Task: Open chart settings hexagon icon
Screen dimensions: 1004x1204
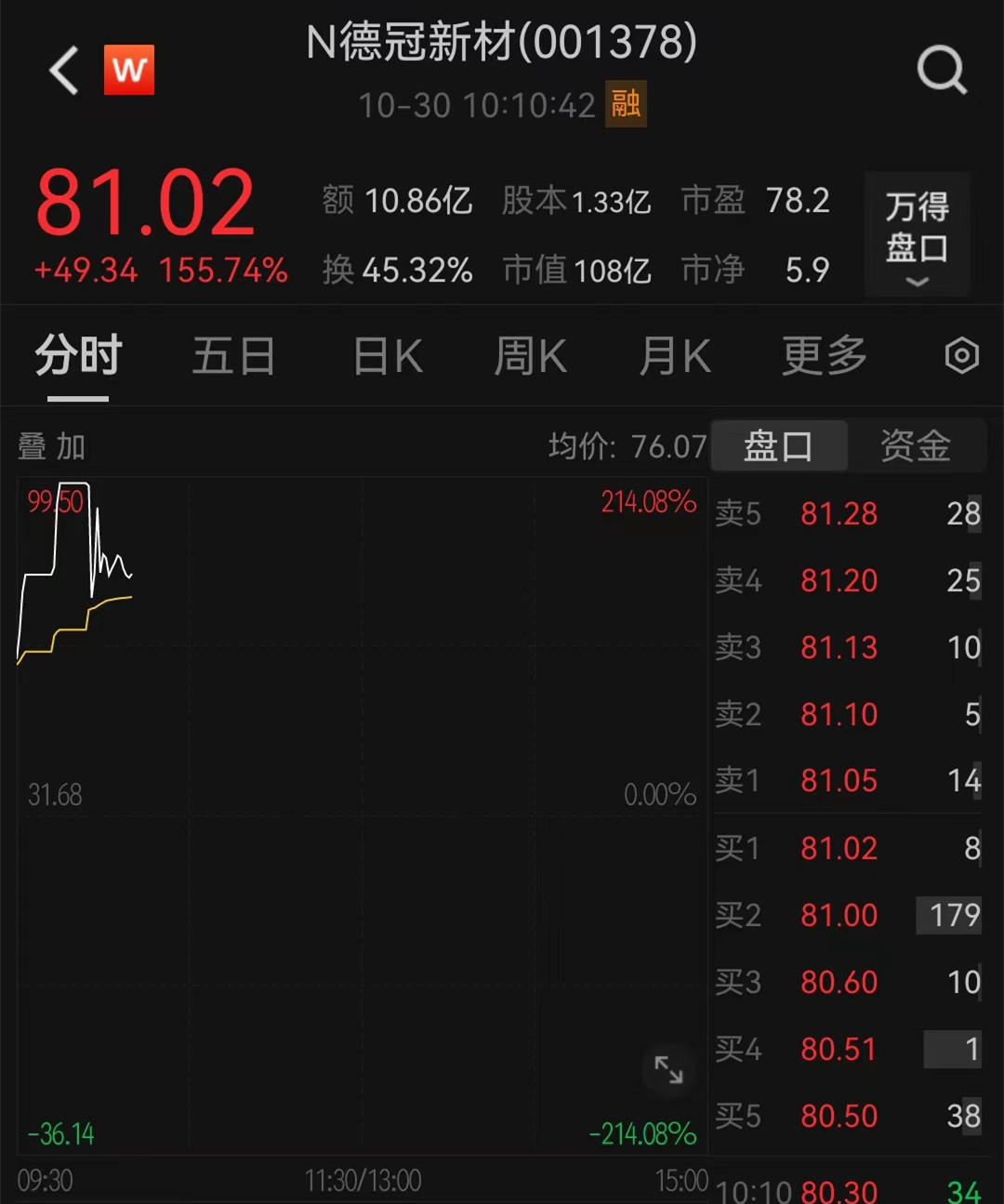Action: 961,356
